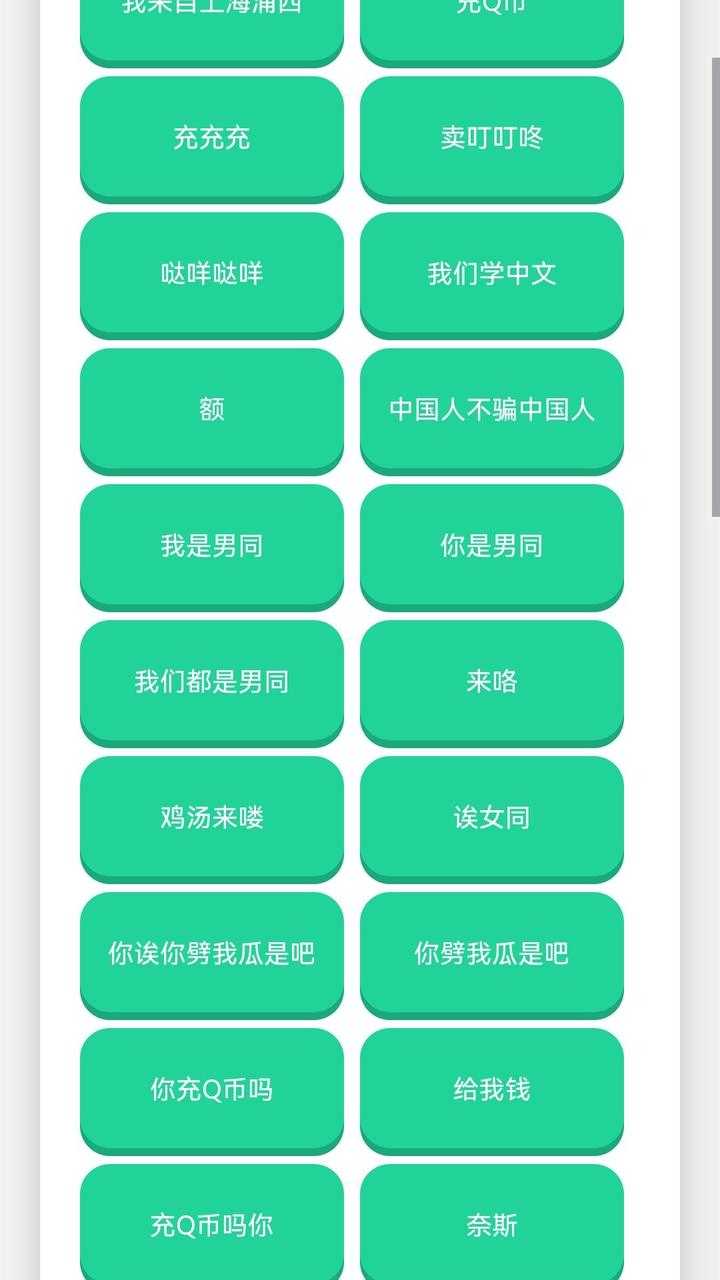This screenshot has height=1280, width=720.
Task: Select the 哒咩哒咩 button
Action: [211, 273]
